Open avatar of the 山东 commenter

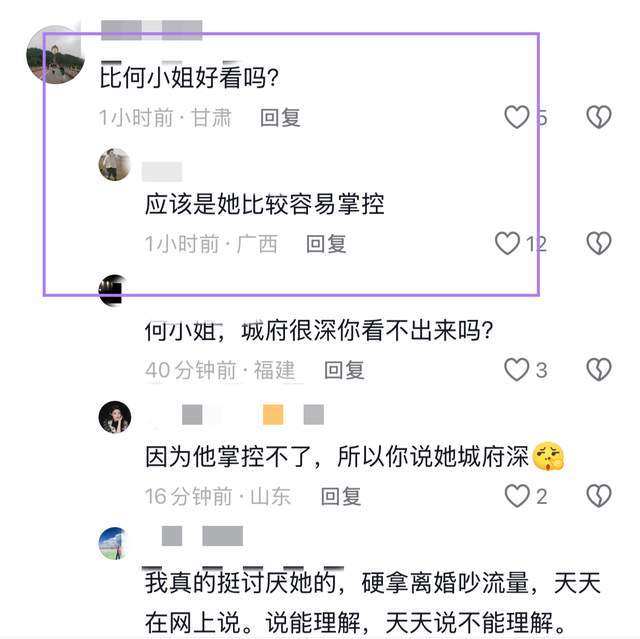coord(114,416)
